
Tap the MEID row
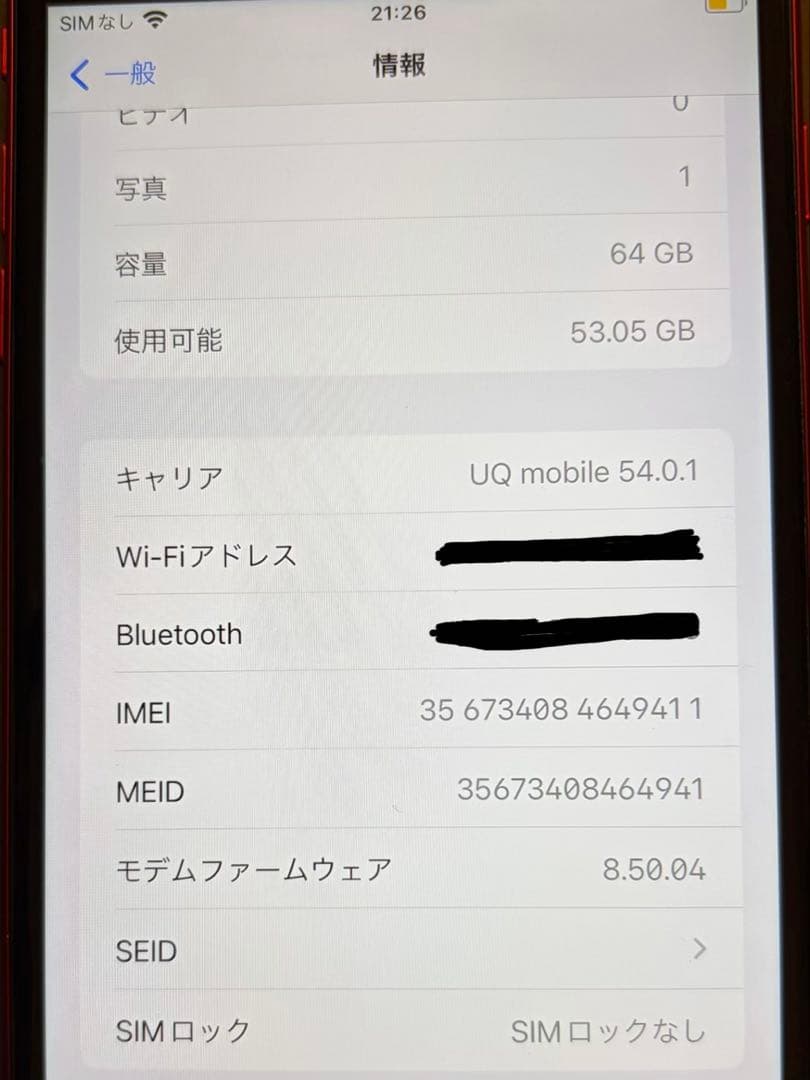pyautogui.click(x=400, y=790)
